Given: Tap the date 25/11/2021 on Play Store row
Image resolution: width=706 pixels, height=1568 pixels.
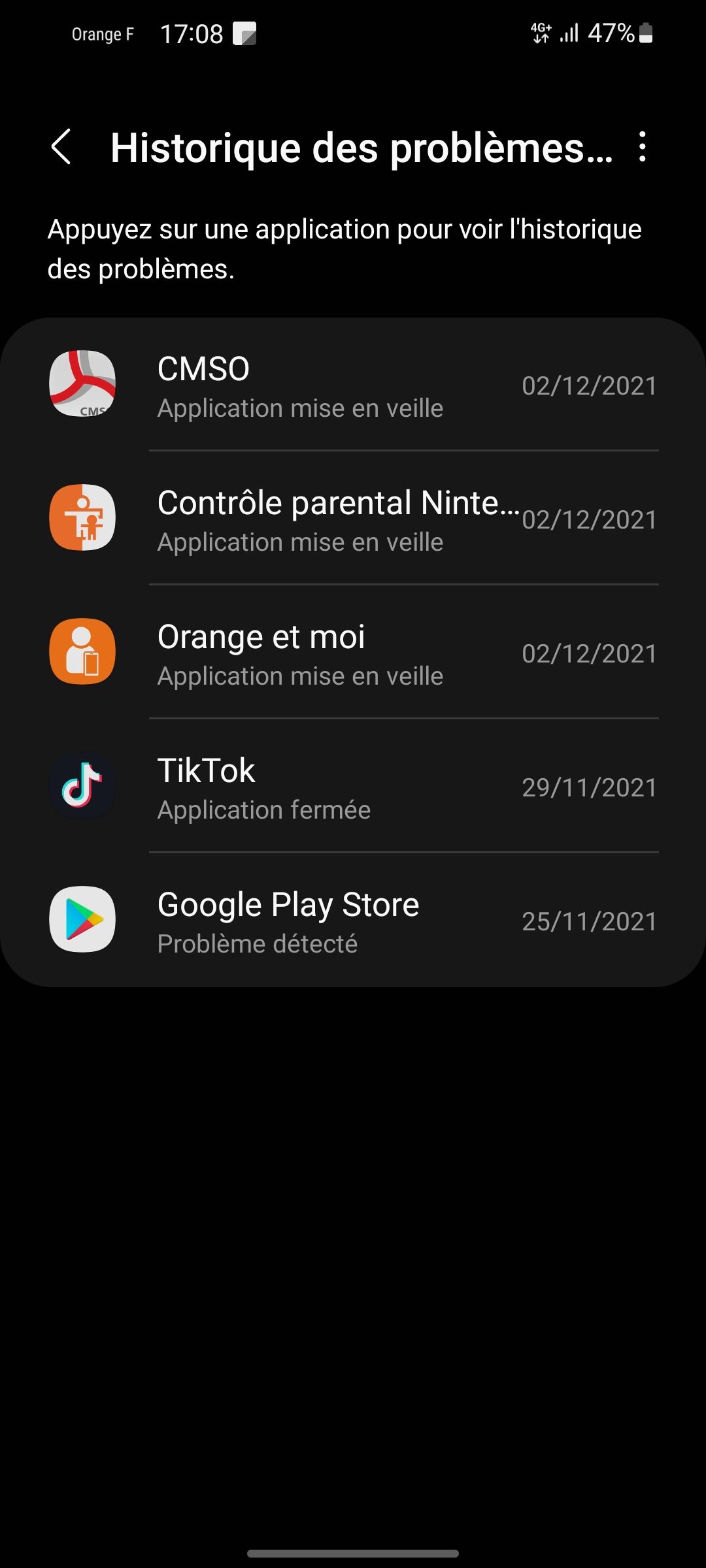Looking at the screenshot, I should click(x=590, y=921).
